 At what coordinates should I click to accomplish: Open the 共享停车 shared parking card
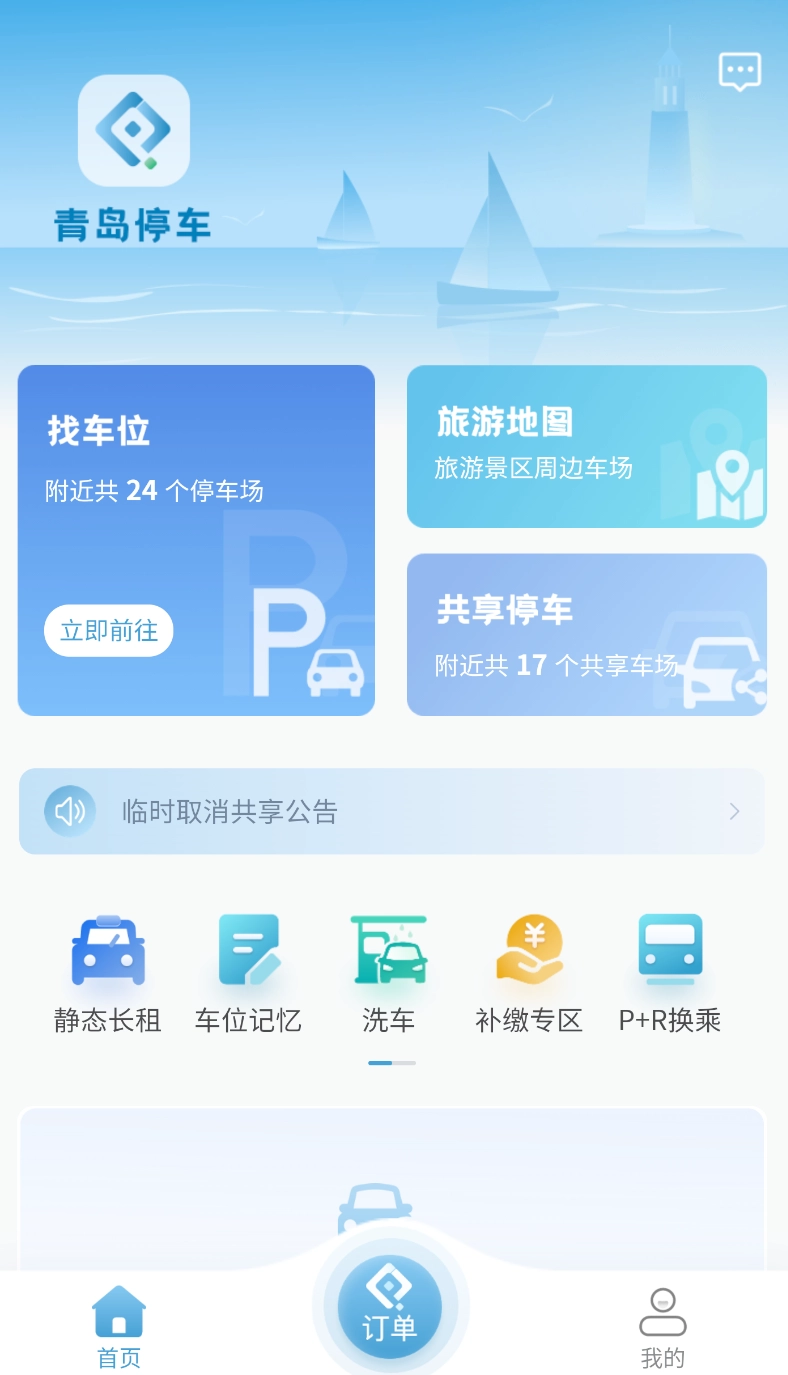(x=586, y=635)
